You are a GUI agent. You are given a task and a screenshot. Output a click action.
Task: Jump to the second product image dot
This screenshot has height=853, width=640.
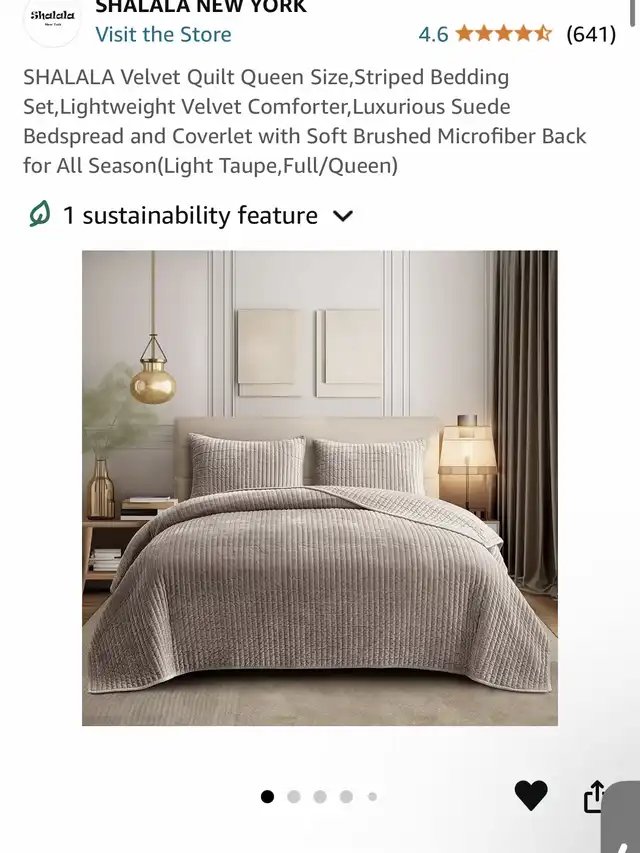pyautogui.click(x=294, y=797)
